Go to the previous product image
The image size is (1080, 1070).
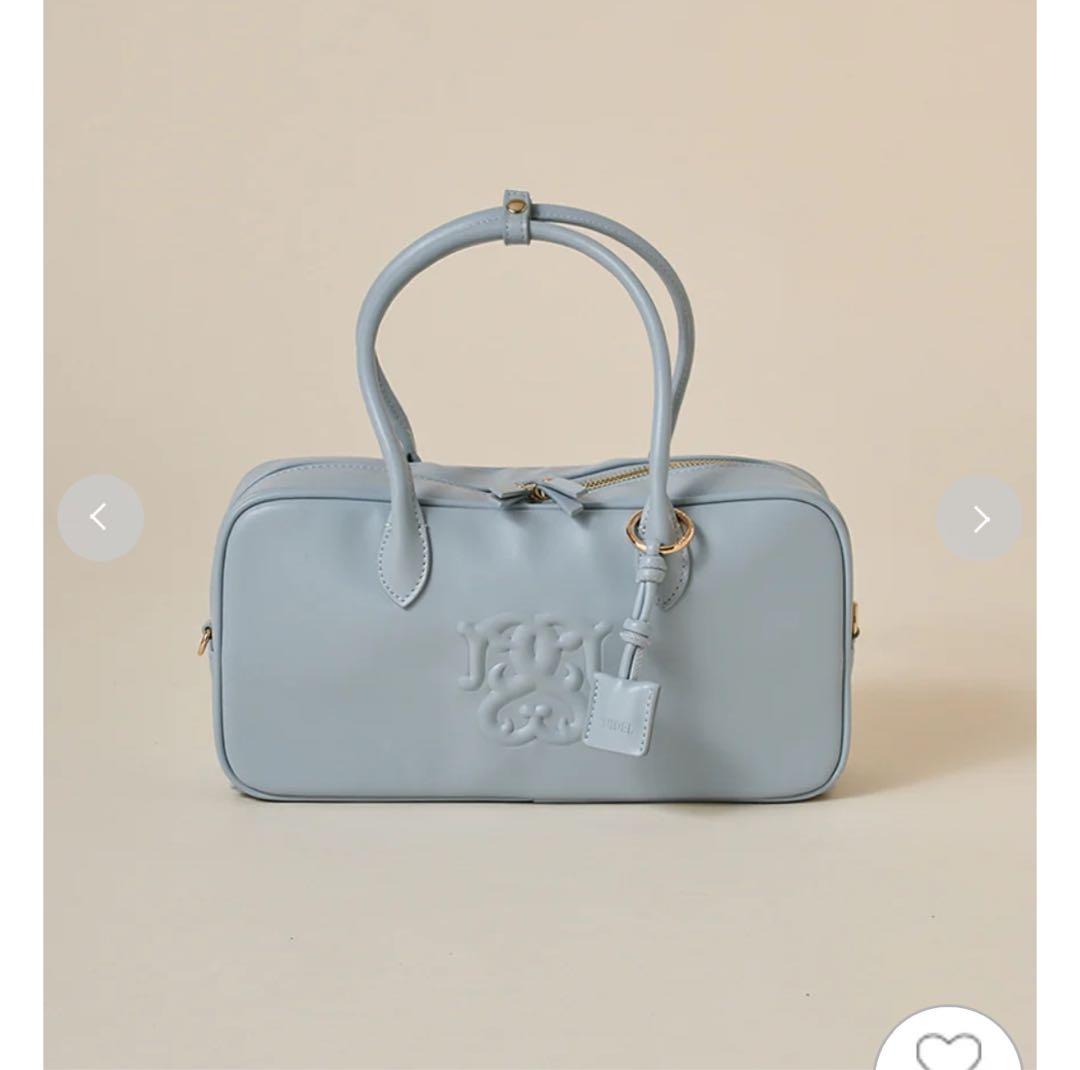[99, 517]
